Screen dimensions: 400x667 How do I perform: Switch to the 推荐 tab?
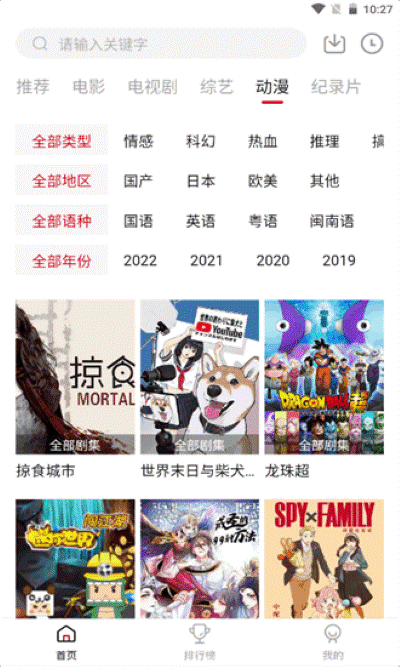(x=33, y=87)
